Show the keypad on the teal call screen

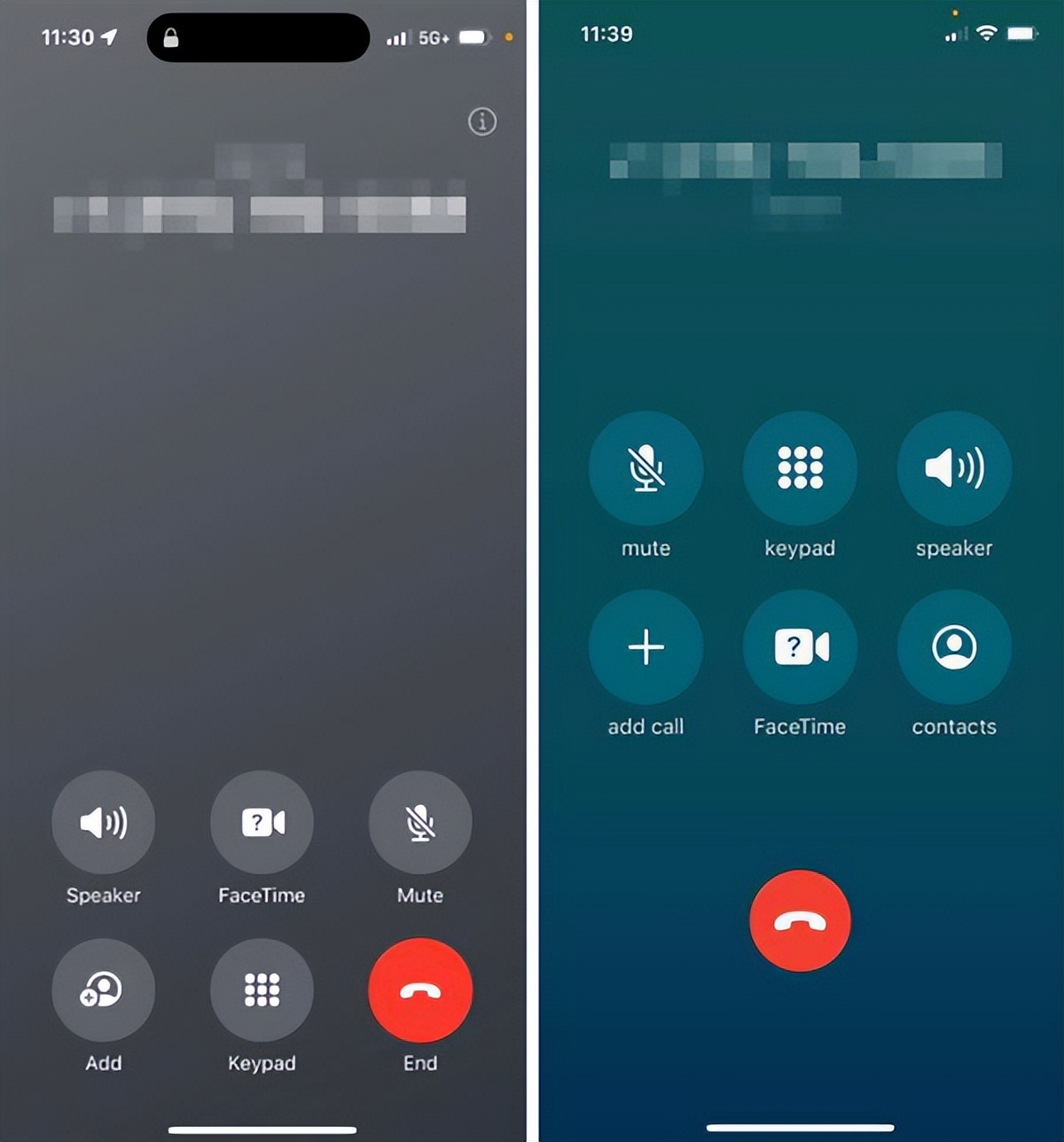coord(800,467)
